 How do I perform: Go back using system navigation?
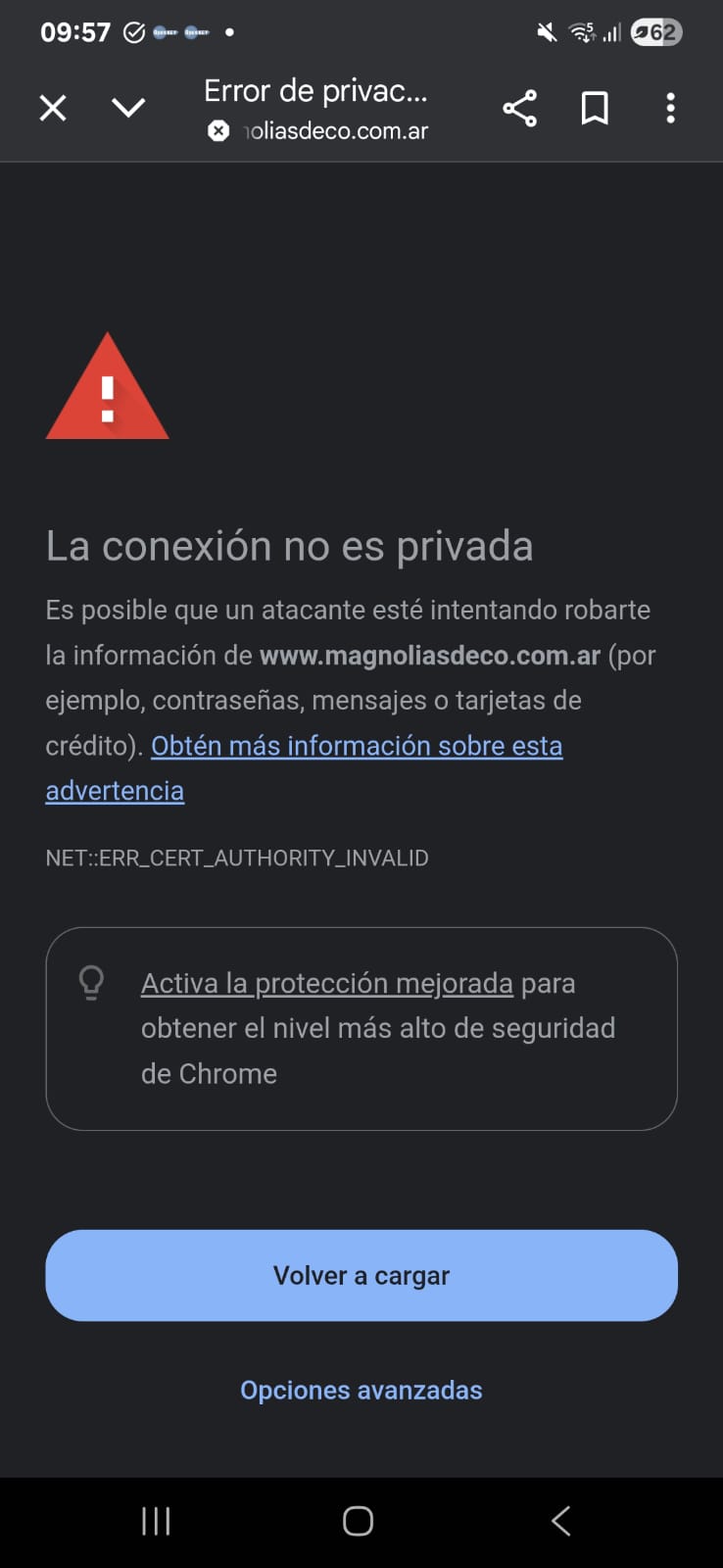(x=560, y=1521)
